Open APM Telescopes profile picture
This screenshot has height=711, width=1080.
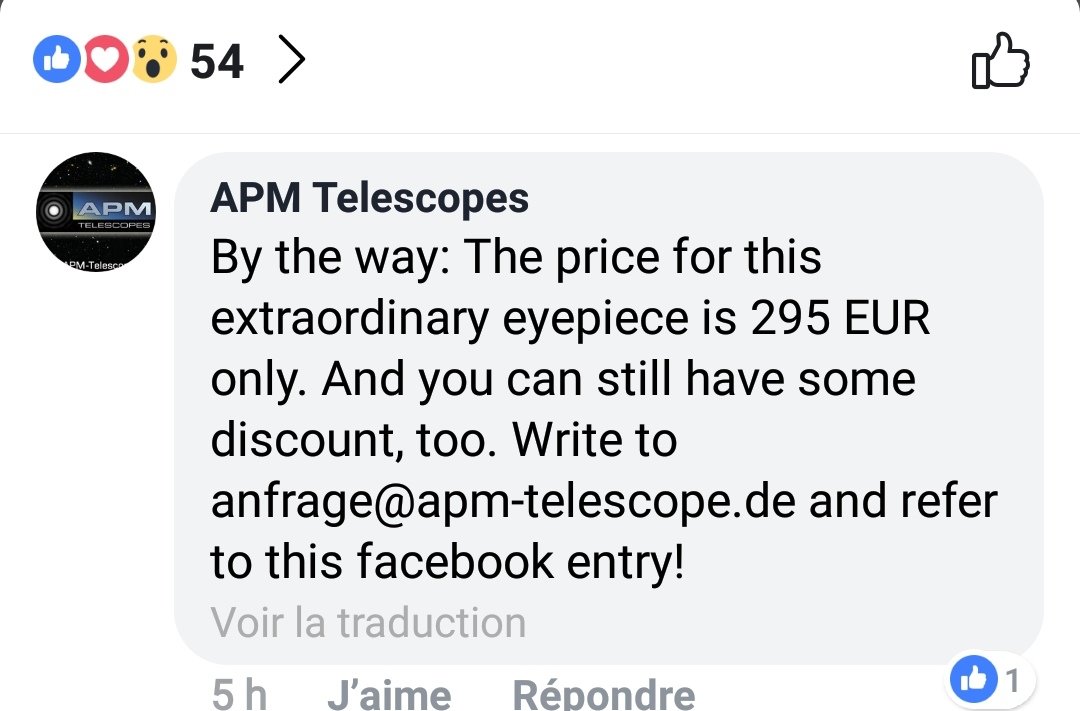coord(96,211)
